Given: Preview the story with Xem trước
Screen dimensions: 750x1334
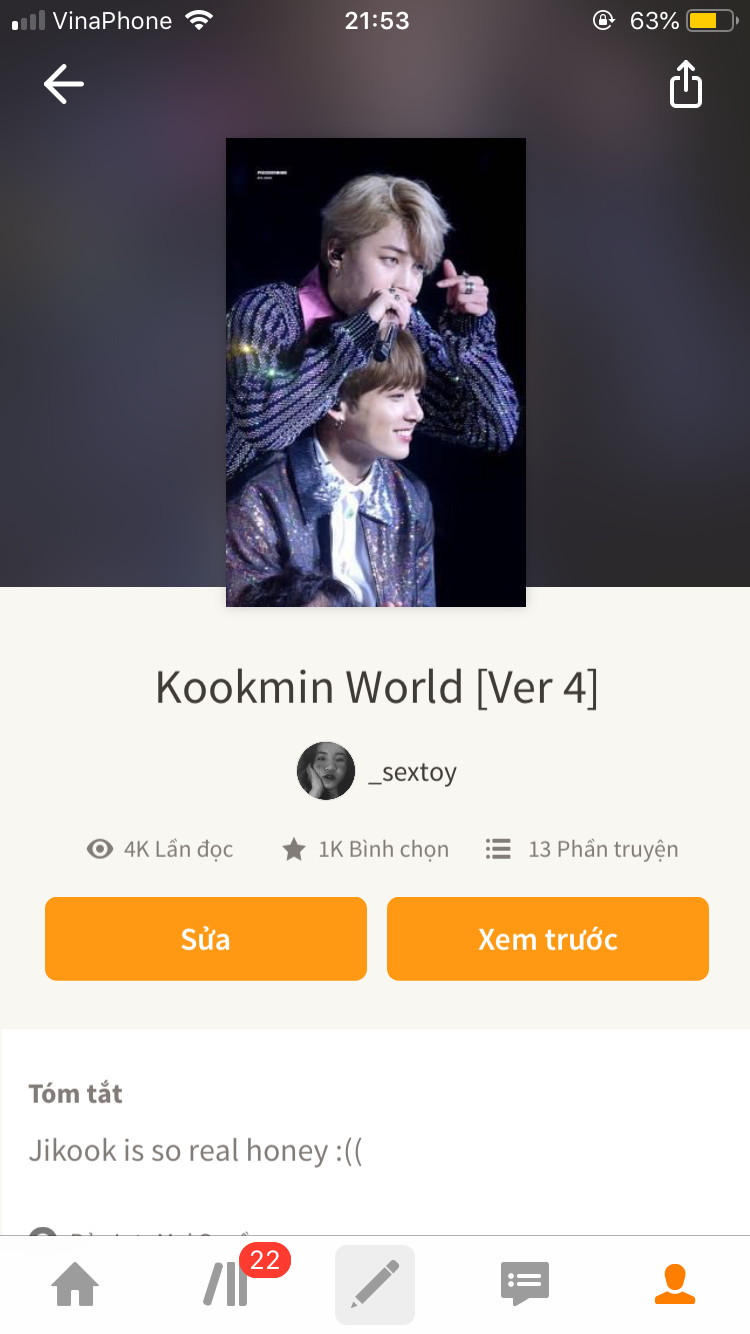Looking at the screenshot, I should (547, 939).
